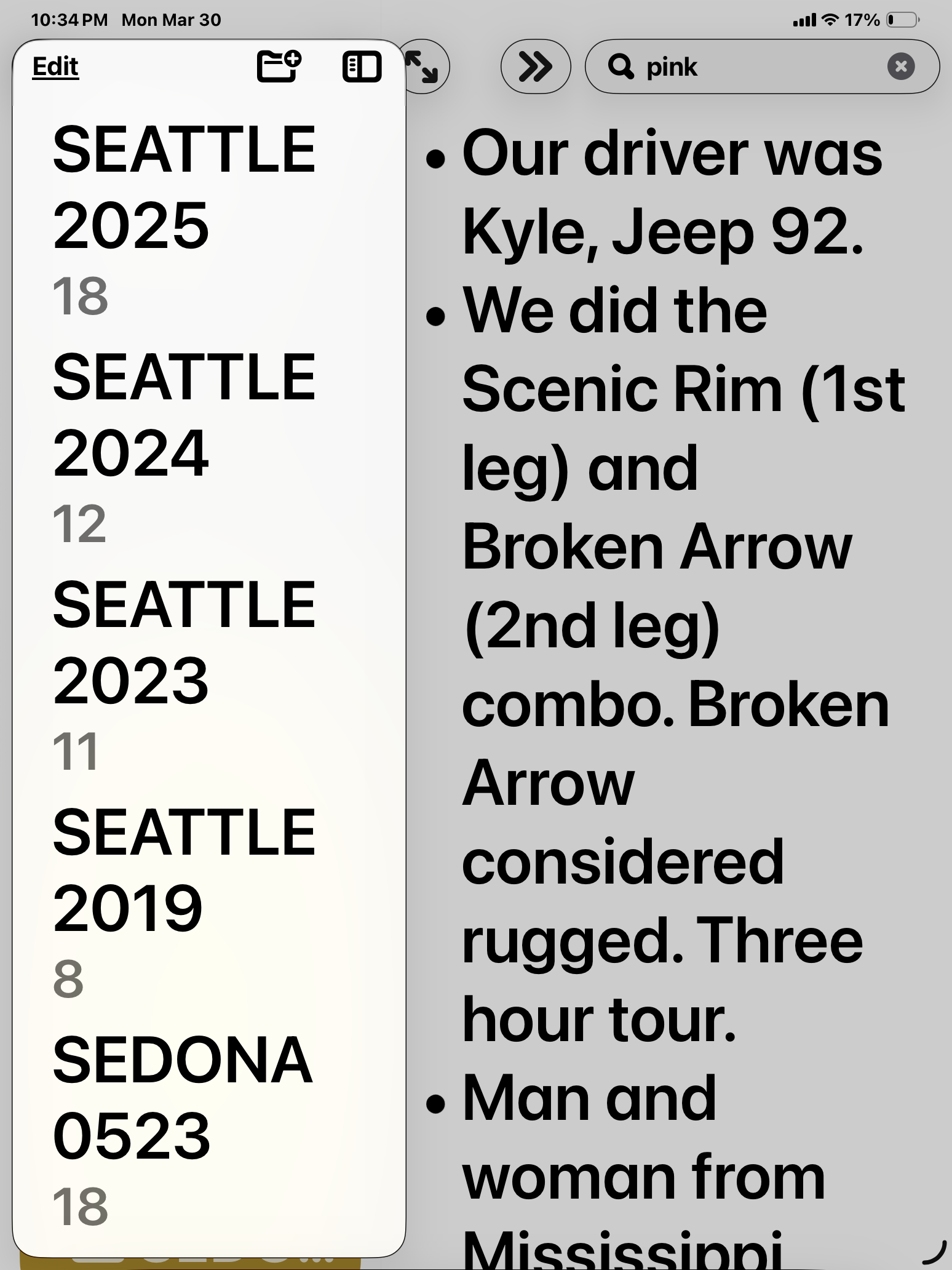Tap the search field containing pink
Image resolution: width=952 pixels, height=1270 pixels.
(x=750, y=66)
